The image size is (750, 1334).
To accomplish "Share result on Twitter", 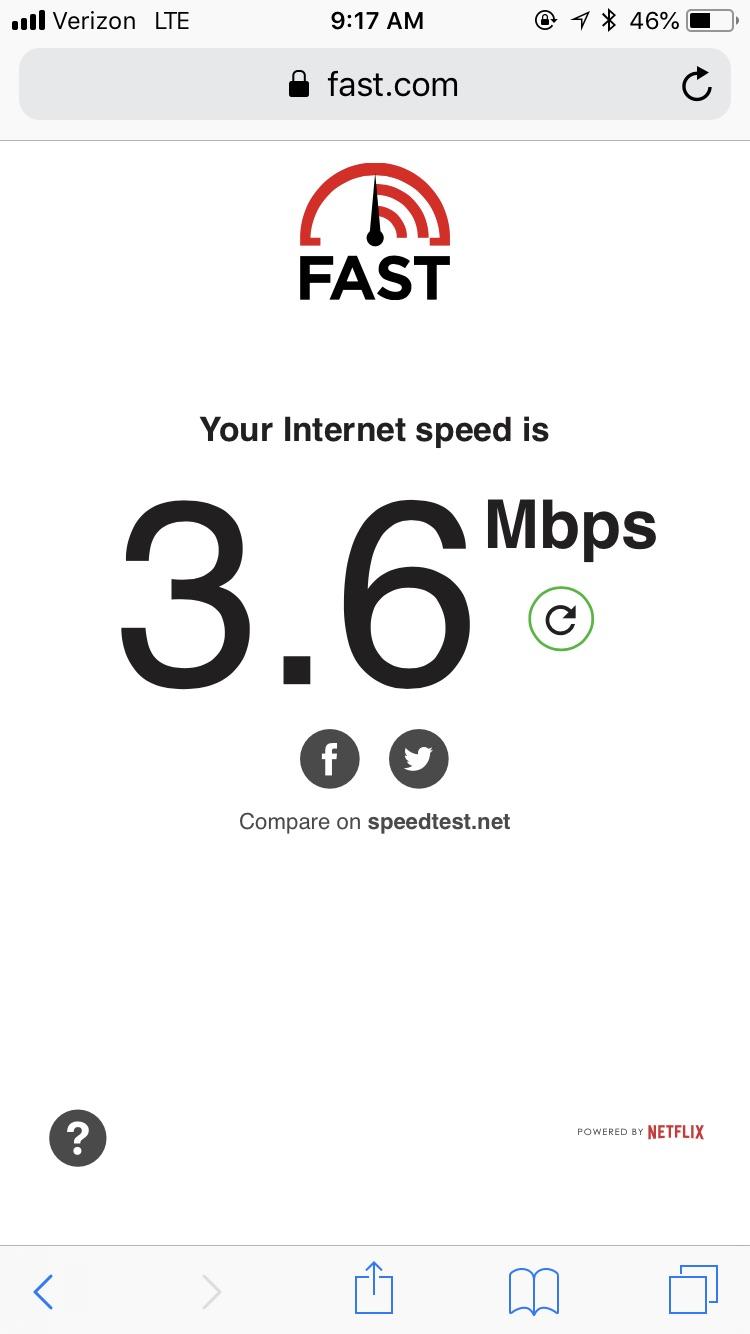I will coord(418,758).
